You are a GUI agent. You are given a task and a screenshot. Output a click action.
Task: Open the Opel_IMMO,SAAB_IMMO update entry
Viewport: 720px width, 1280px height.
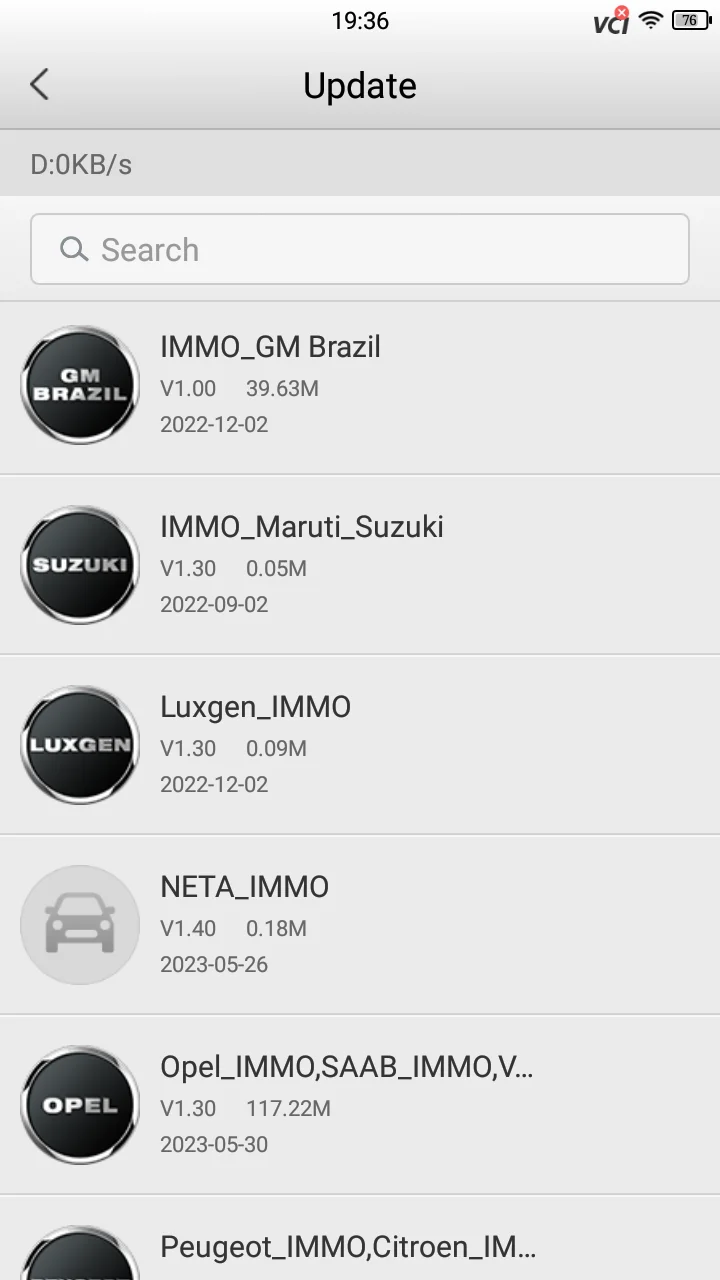(360, 1105)
